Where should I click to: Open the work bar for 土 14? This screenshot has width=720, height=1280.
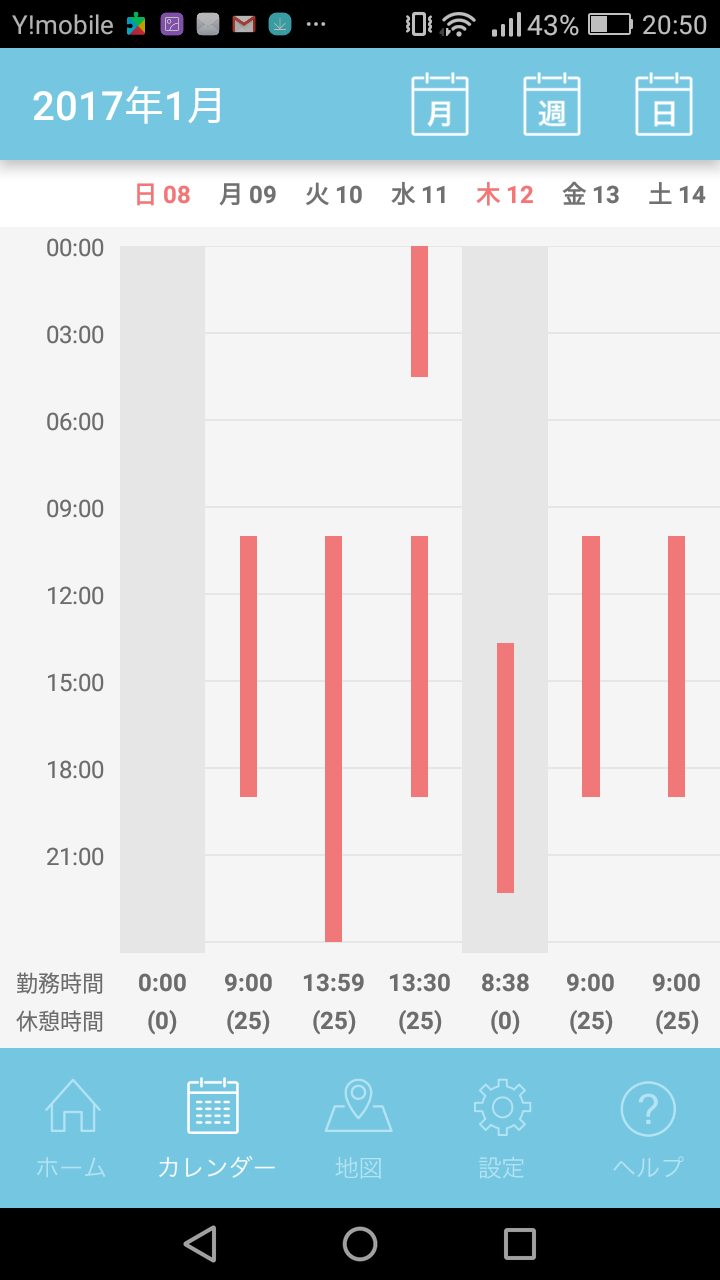click(677, 666)
